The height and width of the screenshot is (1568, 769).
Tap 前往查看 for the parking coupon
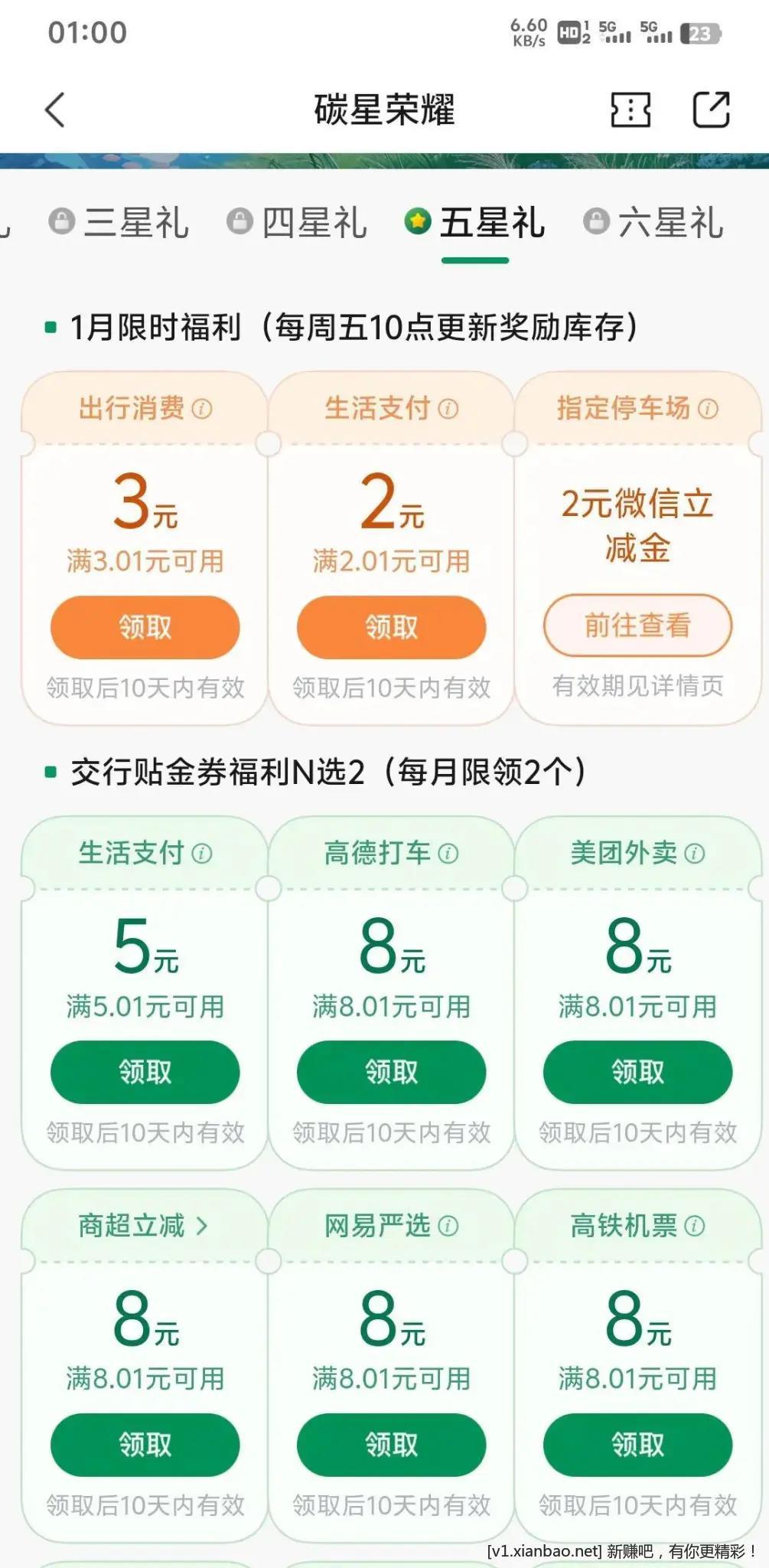pyautogui.click(x=638, y=626)
